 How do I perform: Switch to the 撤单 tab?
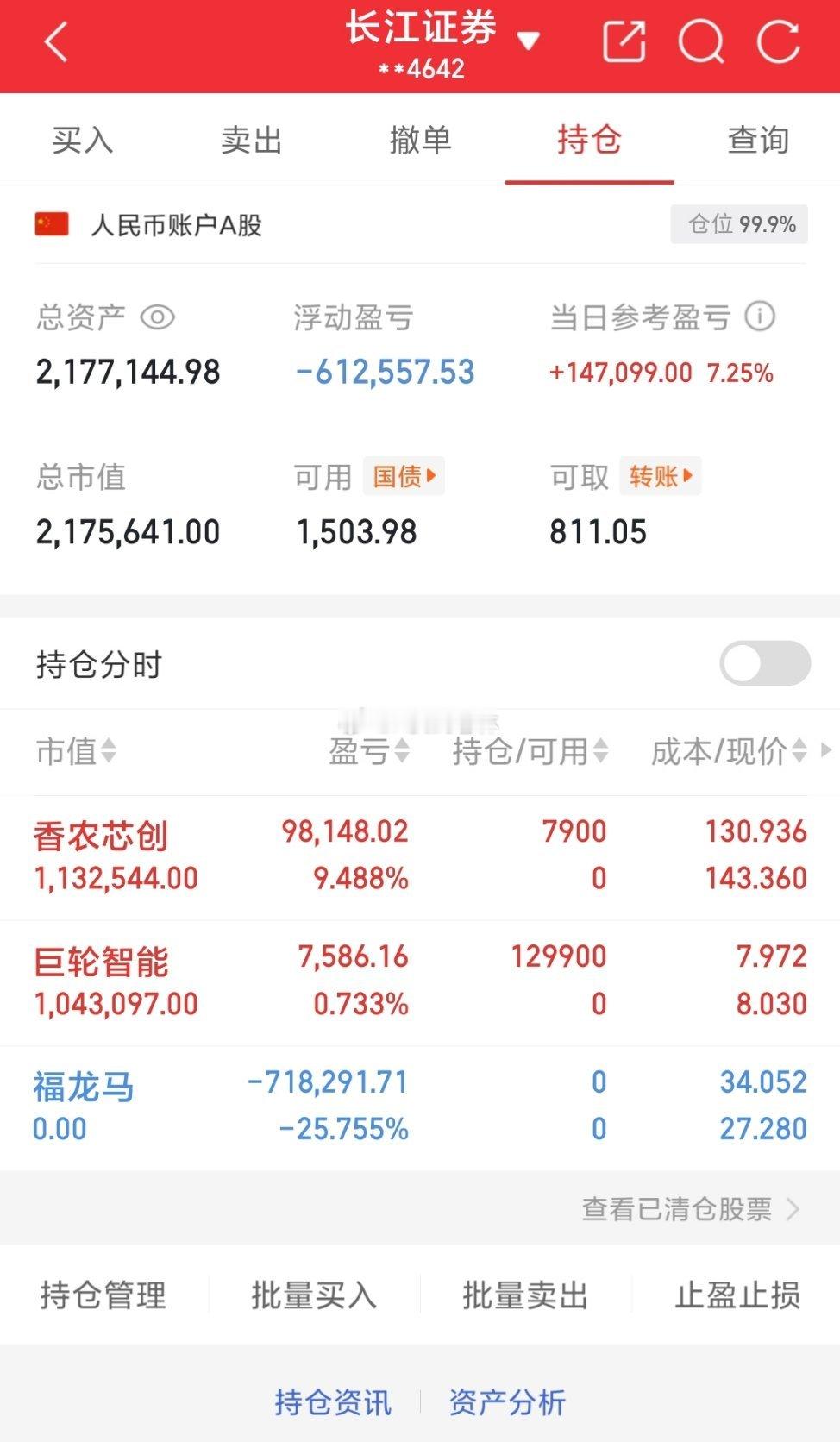420,140
